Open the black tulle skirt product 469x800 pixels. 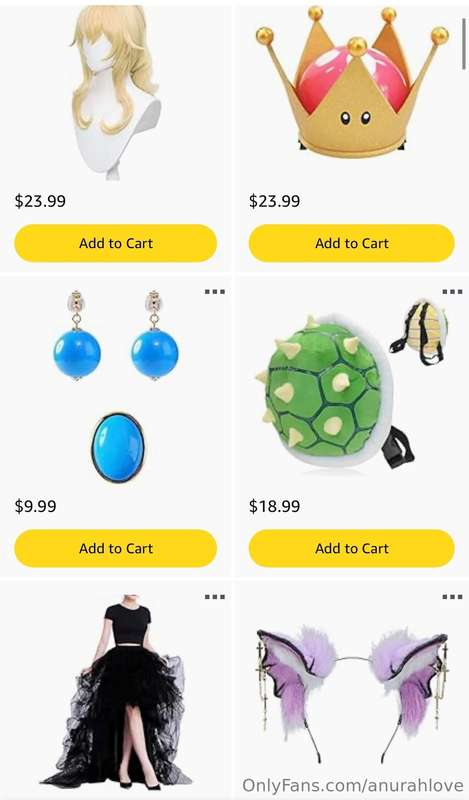(116, 690)
